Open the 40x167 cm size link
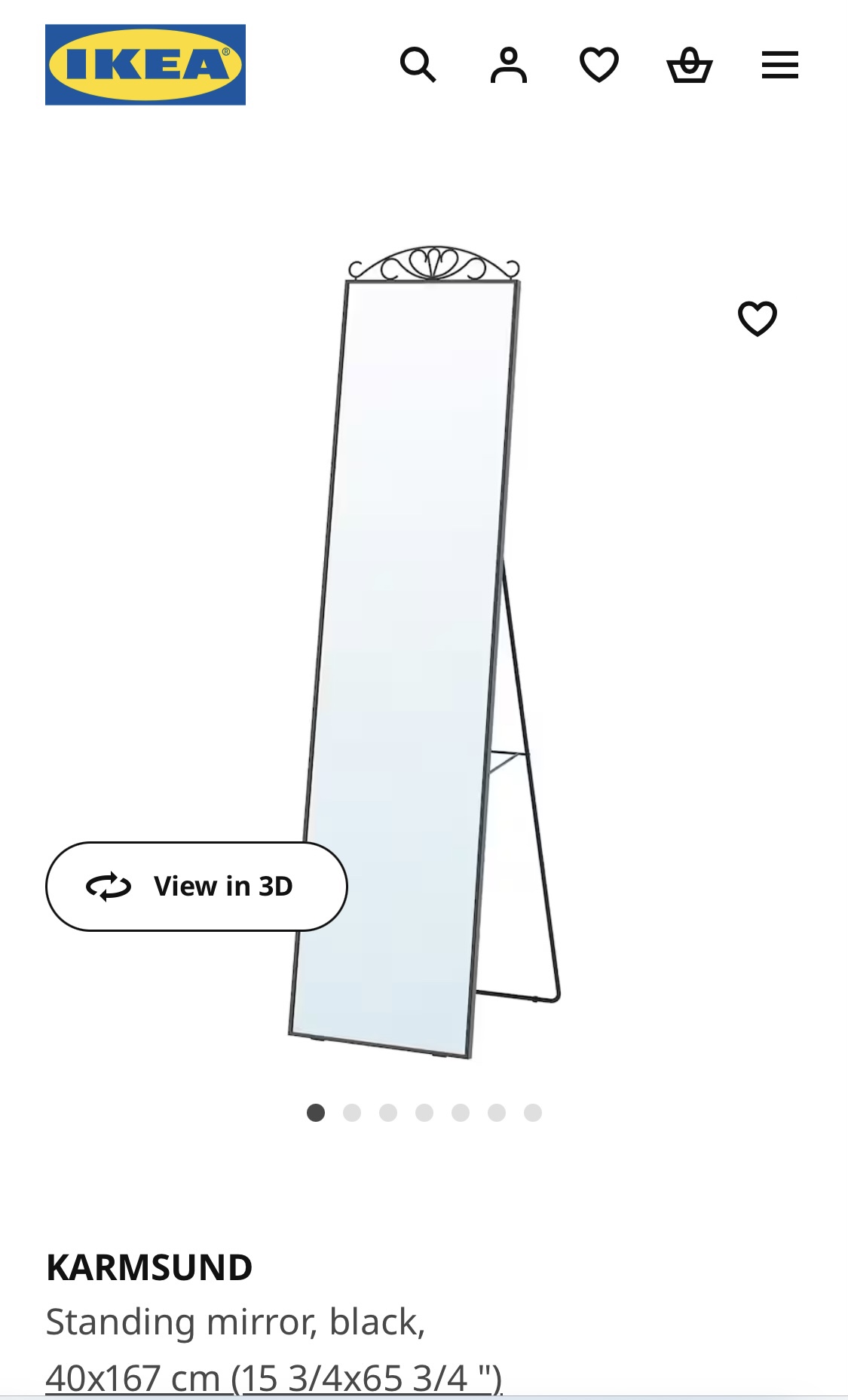 [274, 1378]
